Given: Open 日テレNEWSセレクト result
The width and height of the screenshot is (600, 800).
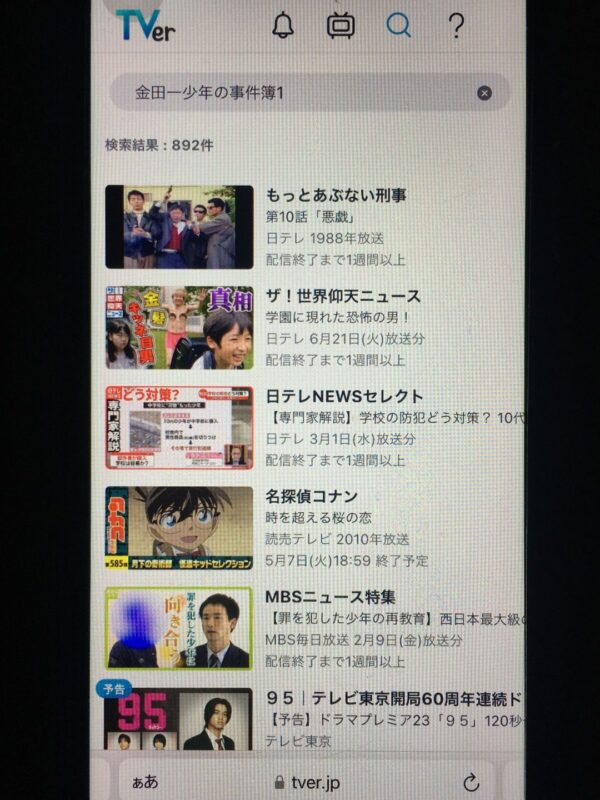Looking at the screenshot, I should [x=345, y=397].
